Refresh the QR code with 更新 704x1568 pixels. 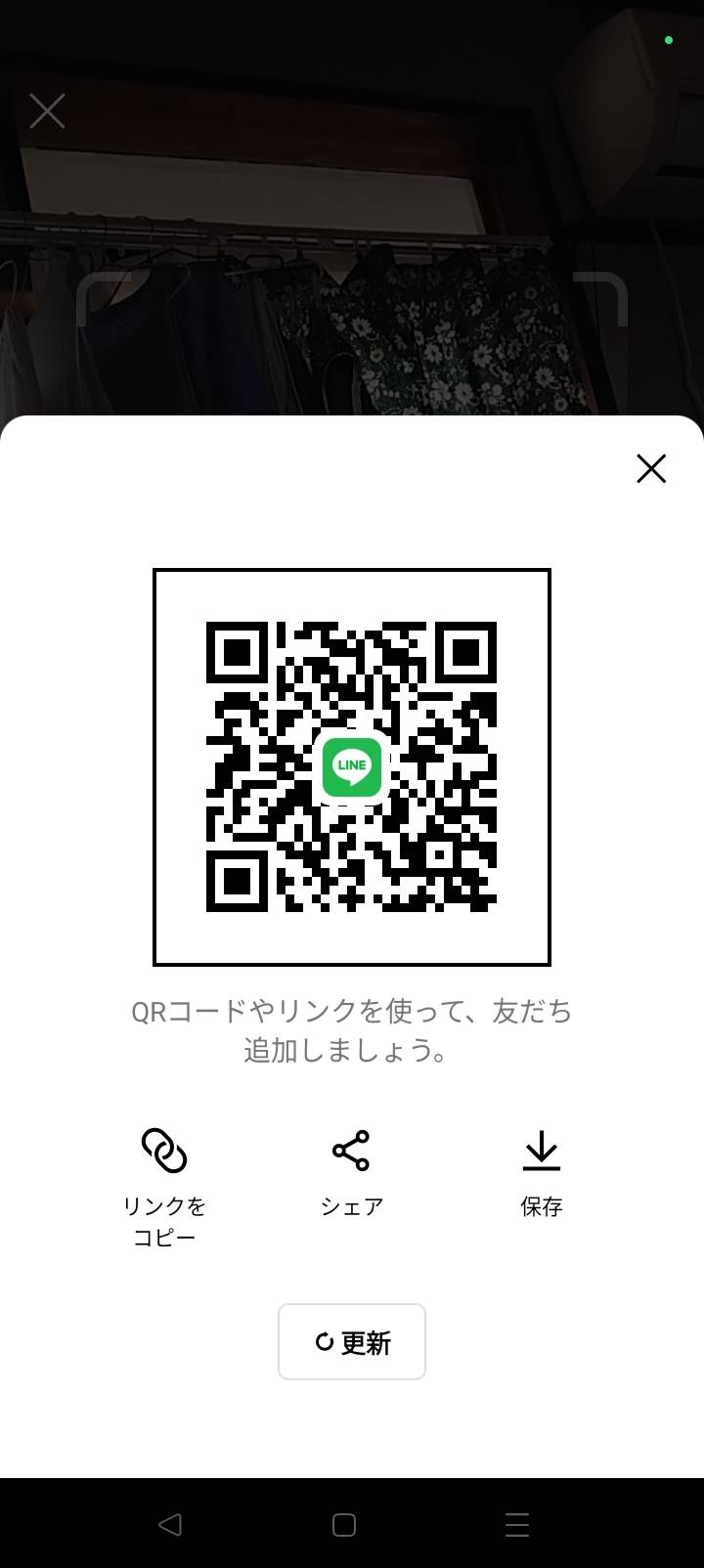(352, 1342)
